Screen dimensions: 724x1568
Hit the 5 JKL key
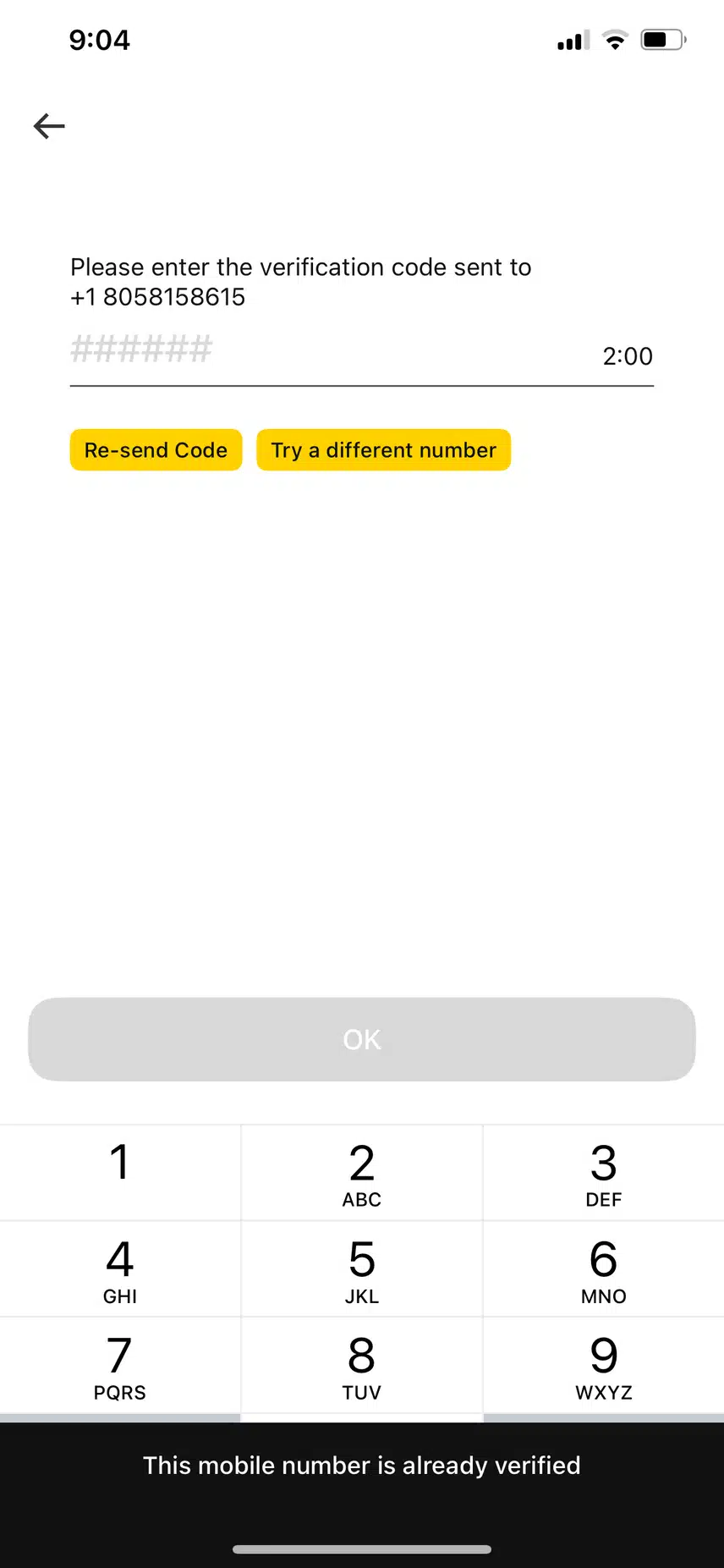pos(362,1269)
